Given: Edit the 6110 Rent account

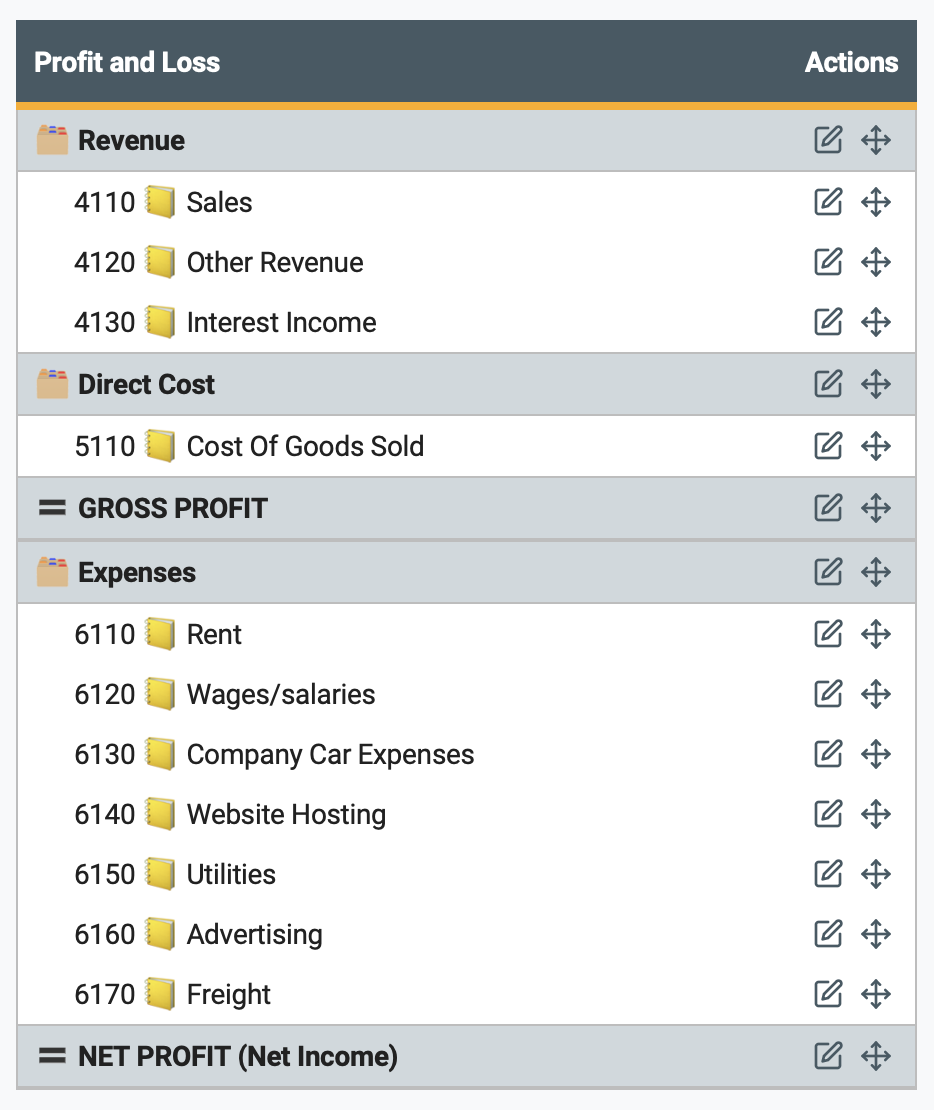Looking at the screenshot, I should coord(828,634).
